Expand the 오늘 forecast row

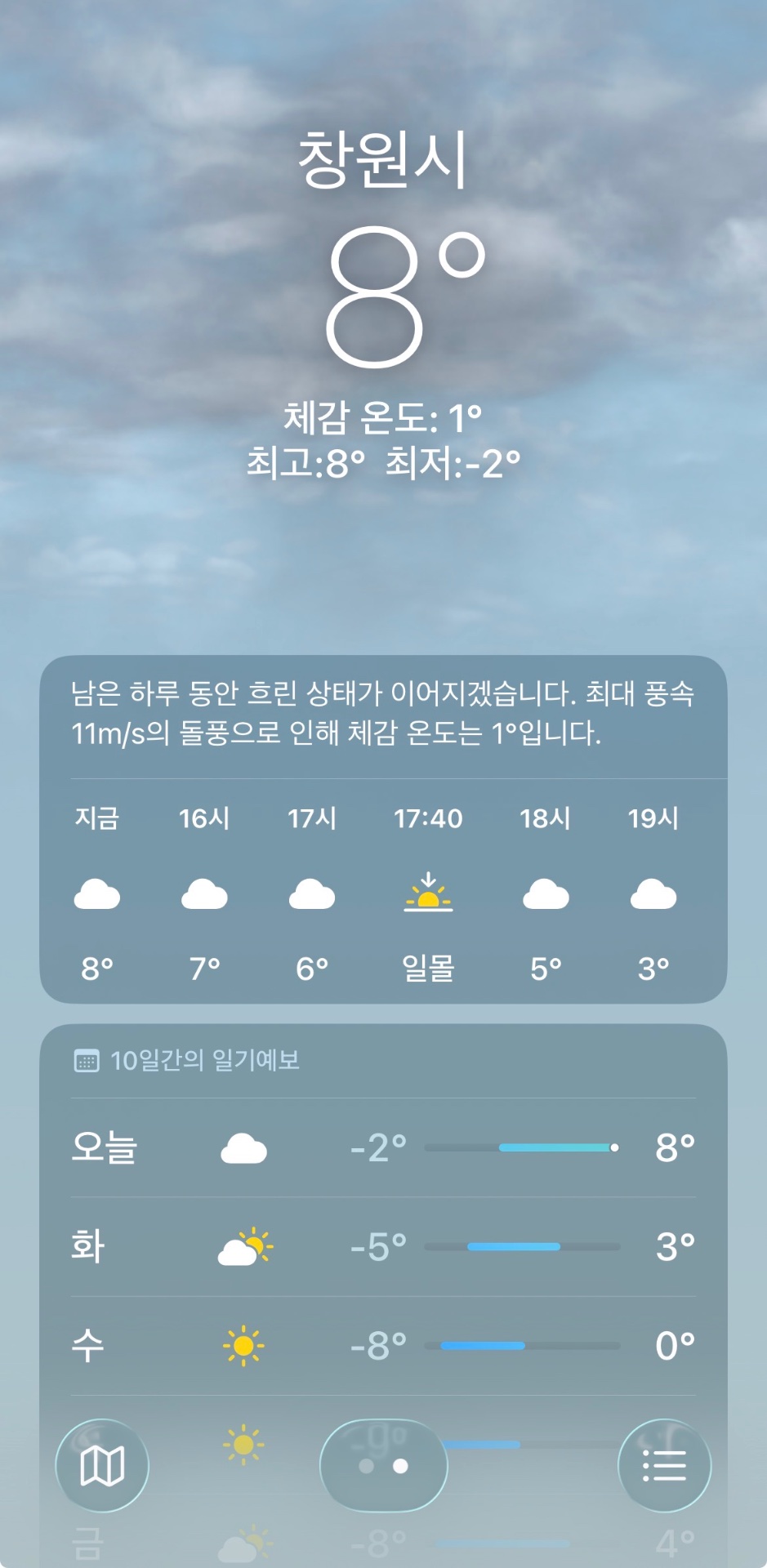384,1147
